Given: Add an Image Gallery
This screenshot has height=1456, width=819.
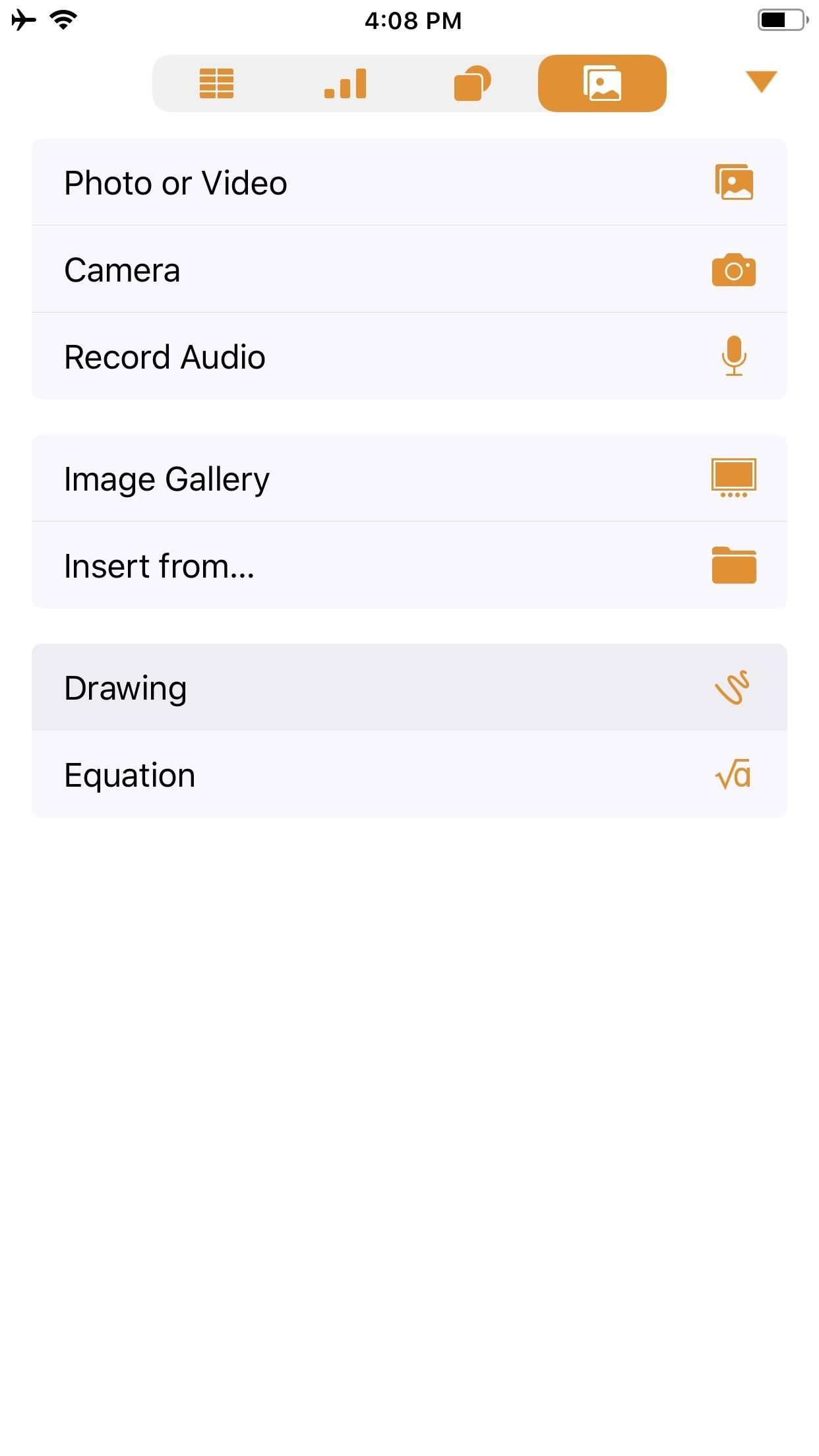Looking at the screenshot, I should click(x=409, y=479).
